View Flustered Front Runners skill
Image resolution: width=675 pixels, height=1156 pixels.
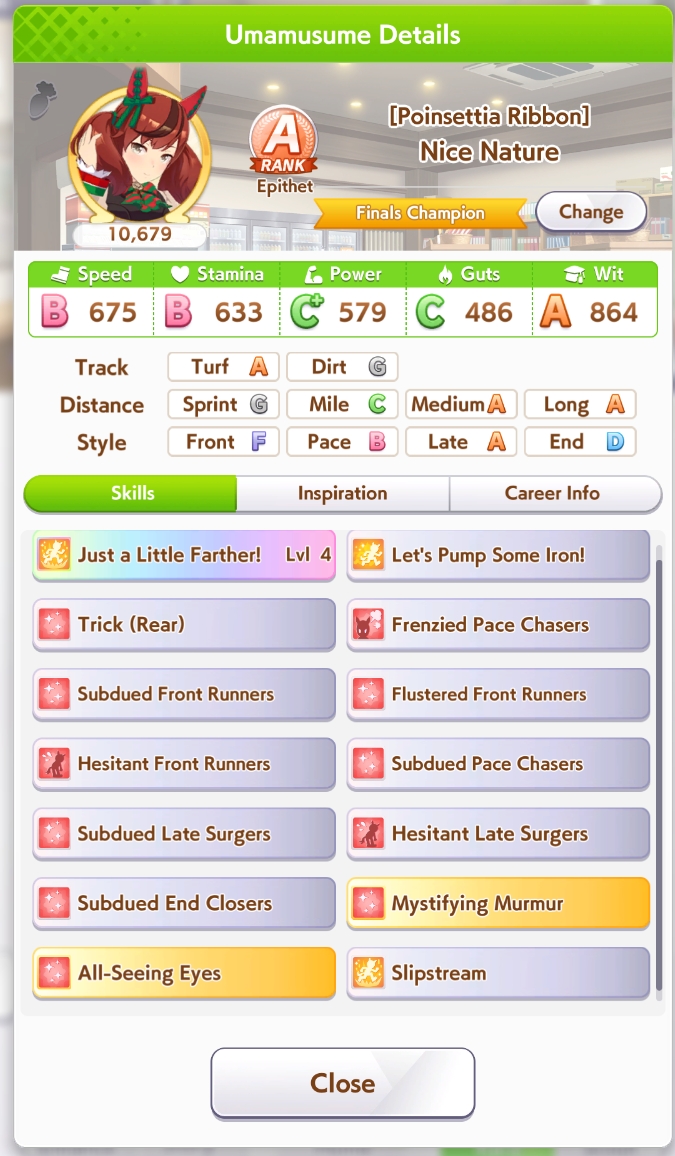(498, 694)
